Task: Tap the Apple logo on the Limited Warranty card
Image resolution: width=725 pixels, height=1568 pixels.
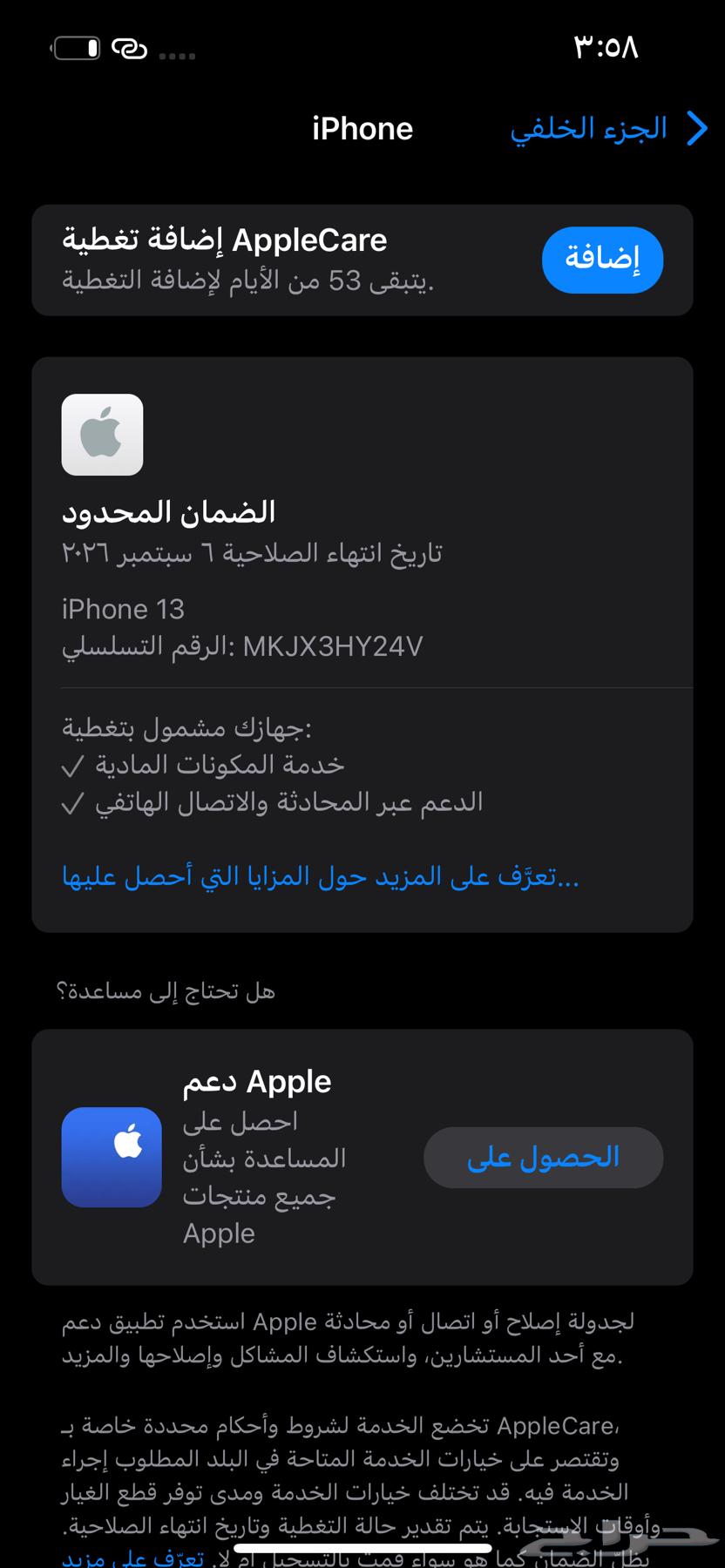Action: click(102, 435)
